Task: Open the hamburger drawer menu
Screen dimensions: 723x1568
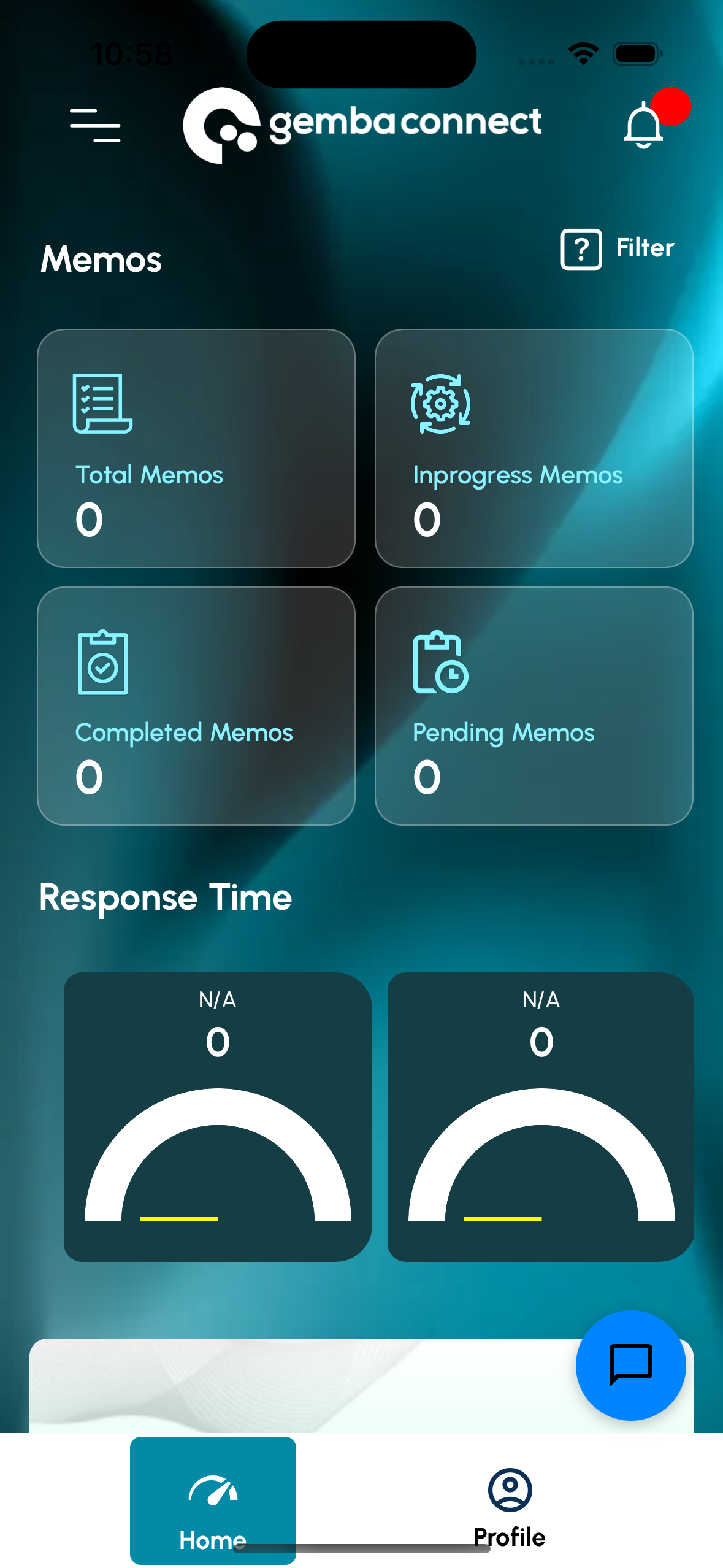Action: point(95,126)
